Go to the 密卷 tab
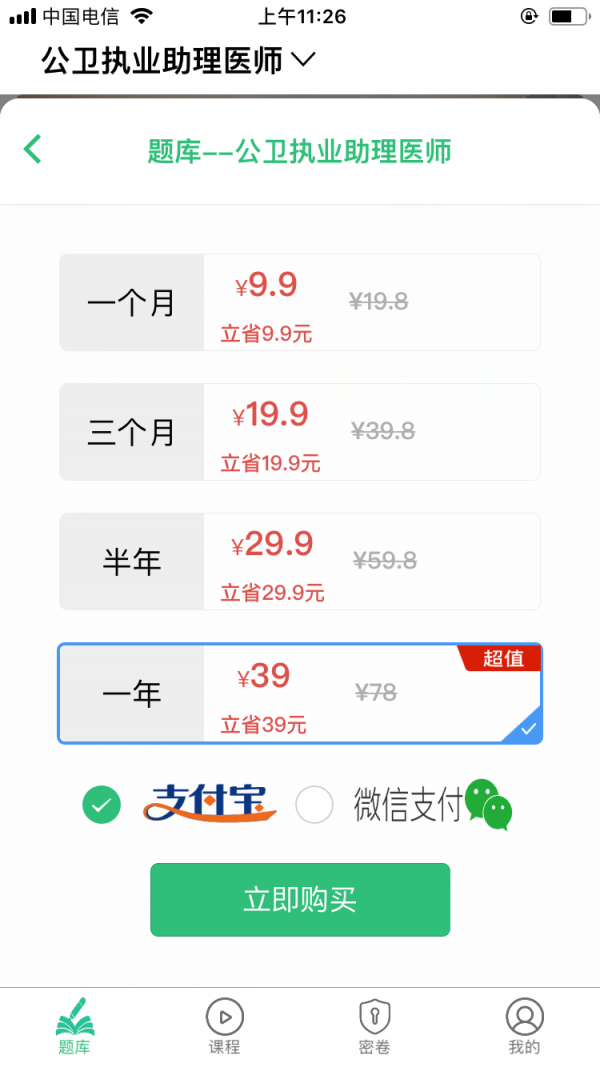The width and height of the screenshot is (600, 1067). [x=375, y=1026]
